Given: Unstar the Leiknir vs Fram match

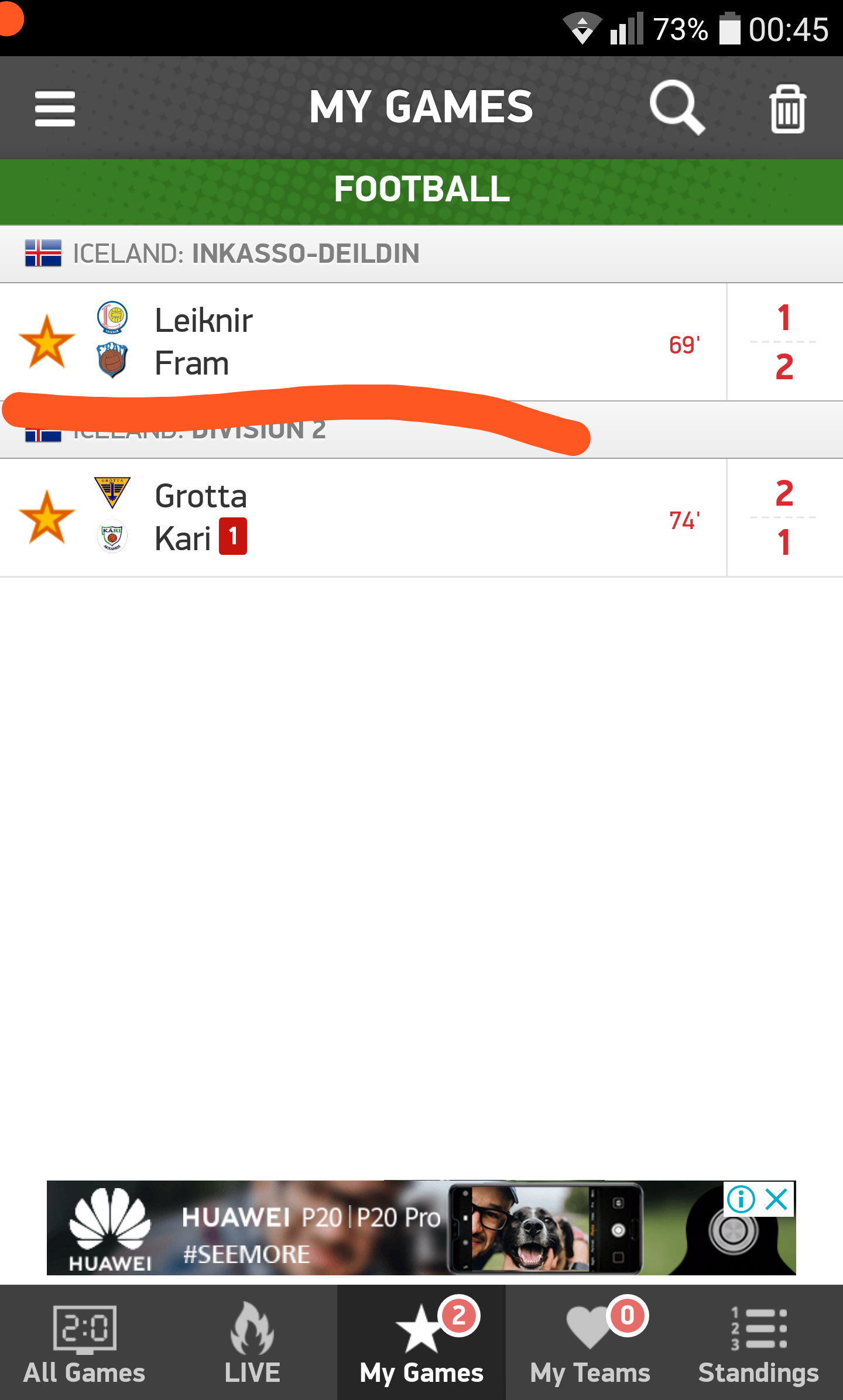Looking at the screenshot, I should [x=47, y=342].
